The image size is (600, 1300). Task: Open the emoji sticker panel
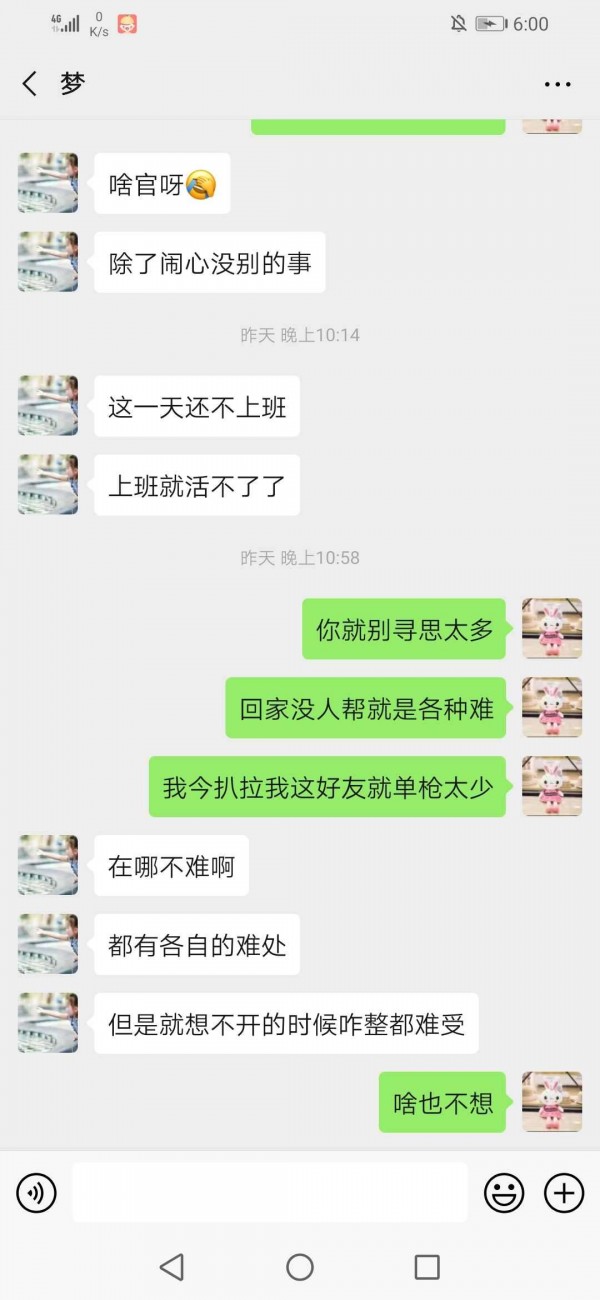(x=504, y=1192)
